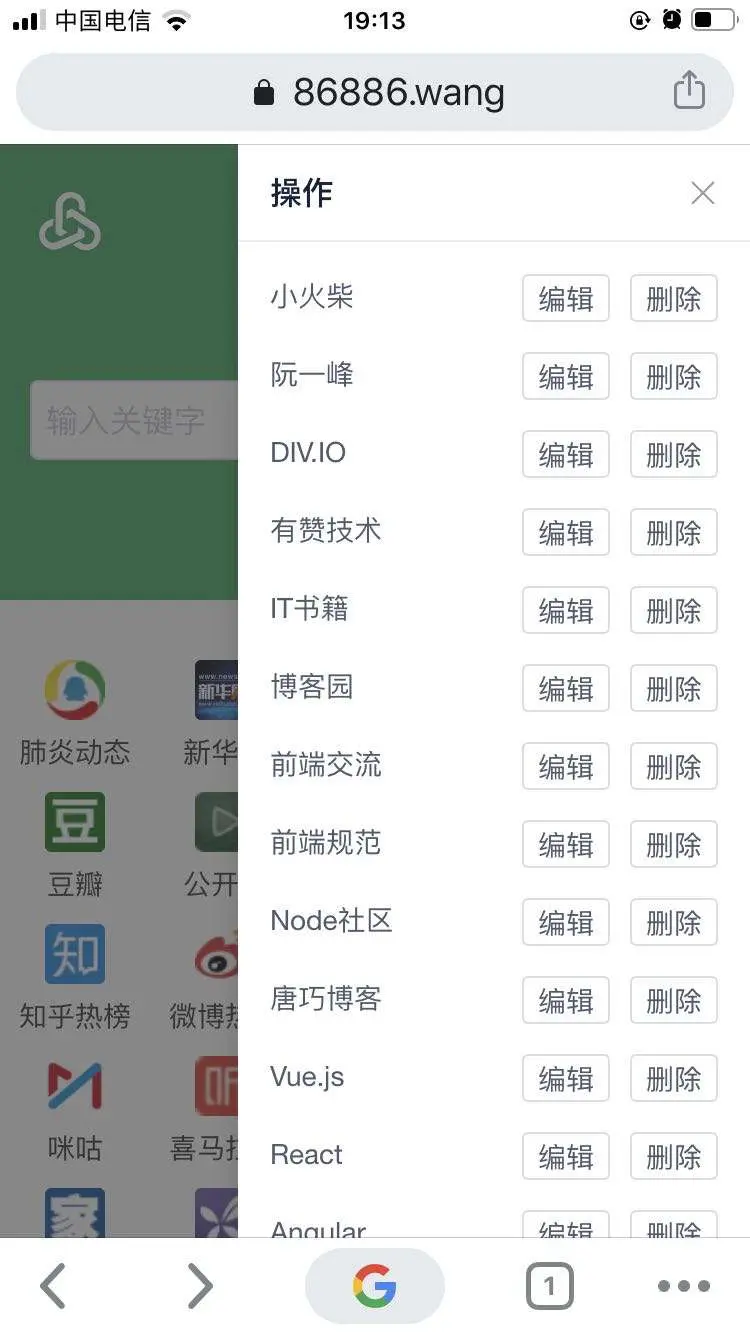Delete the IT书籍 entry

click(x=673, y=610)
